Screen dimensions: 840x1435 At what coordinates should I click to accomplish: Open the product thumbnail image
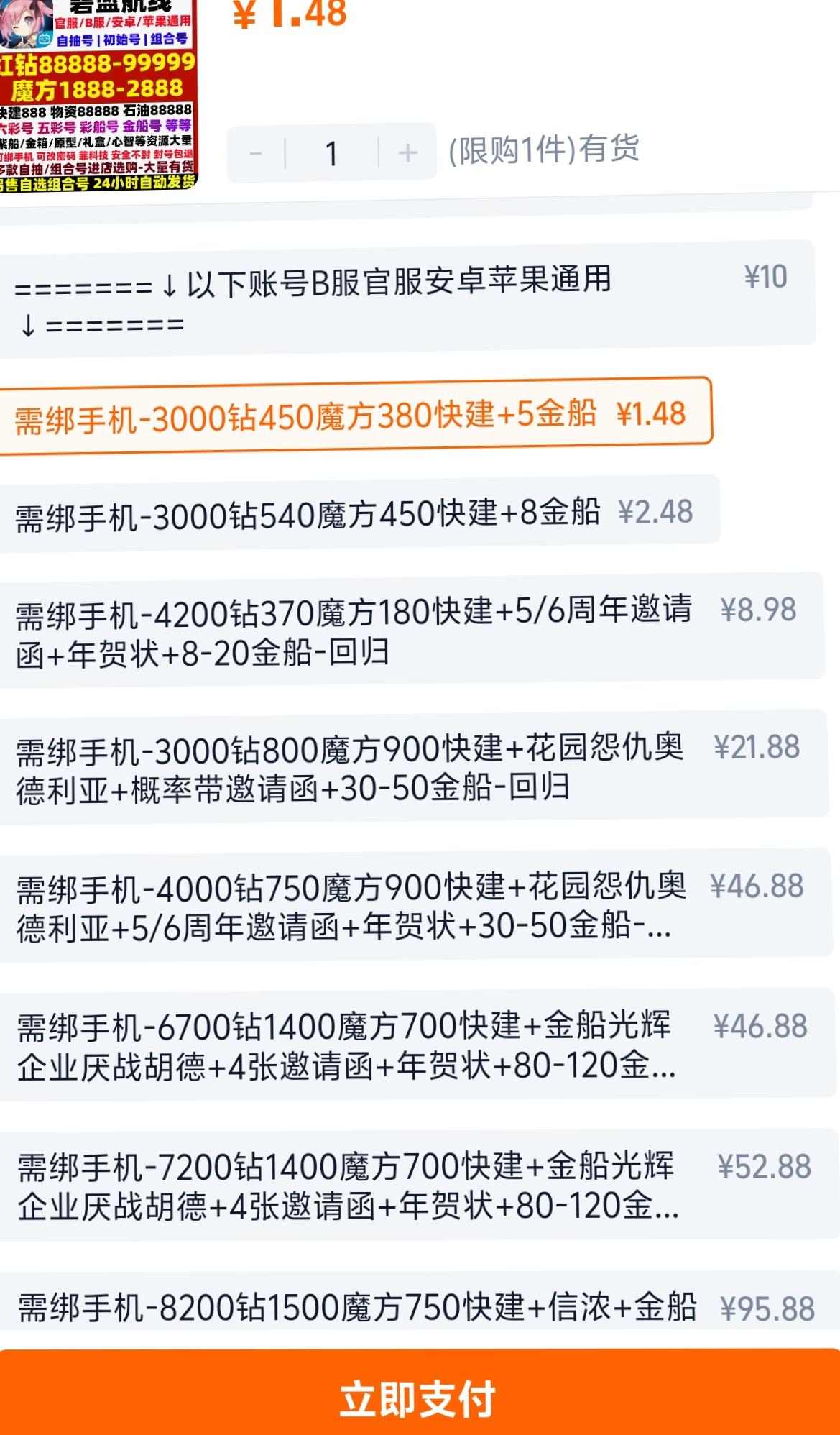pos(98,93)
